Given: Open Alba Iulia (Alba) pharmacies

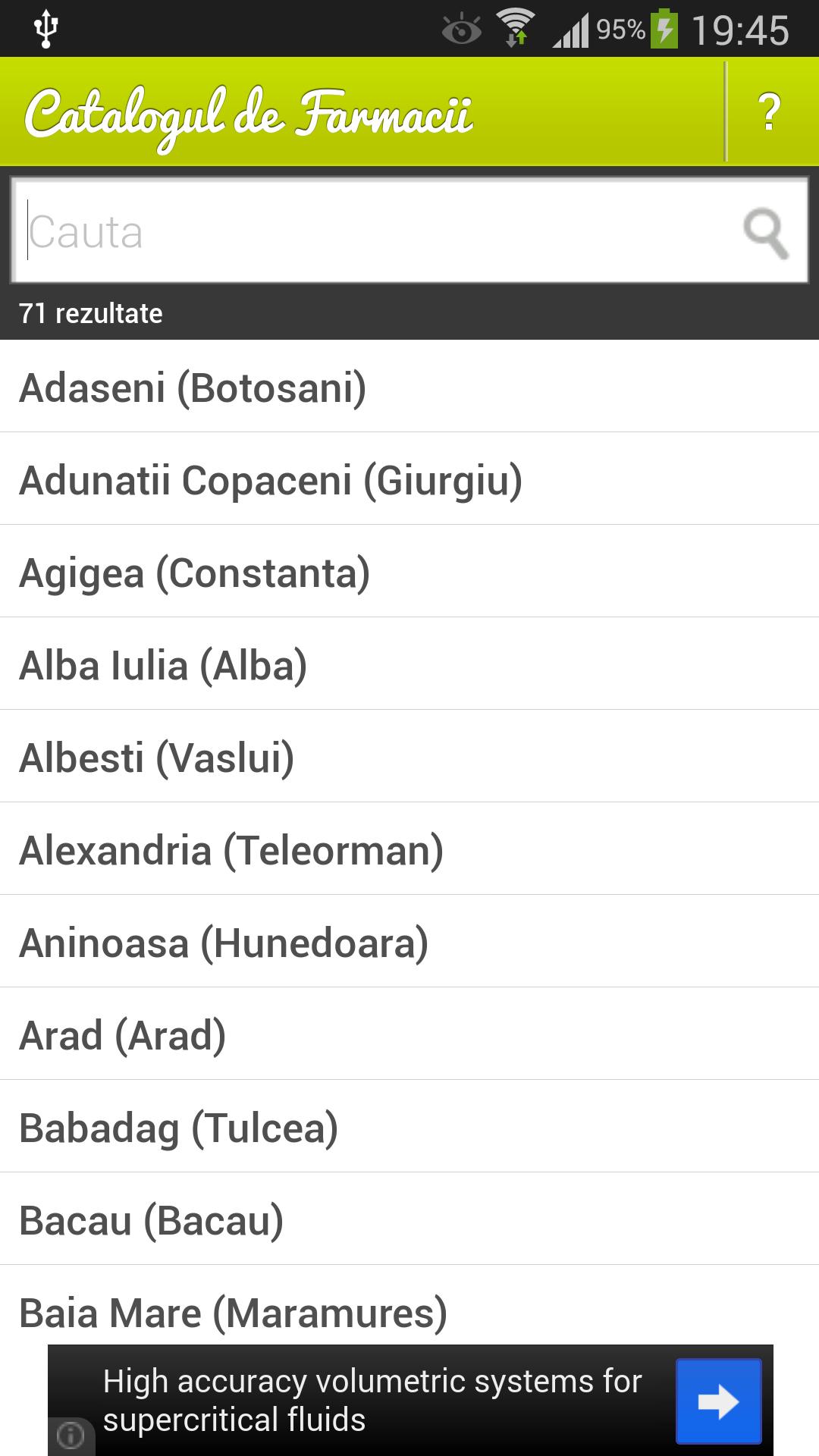Looking at the screenshot, I should coord(164,664).
